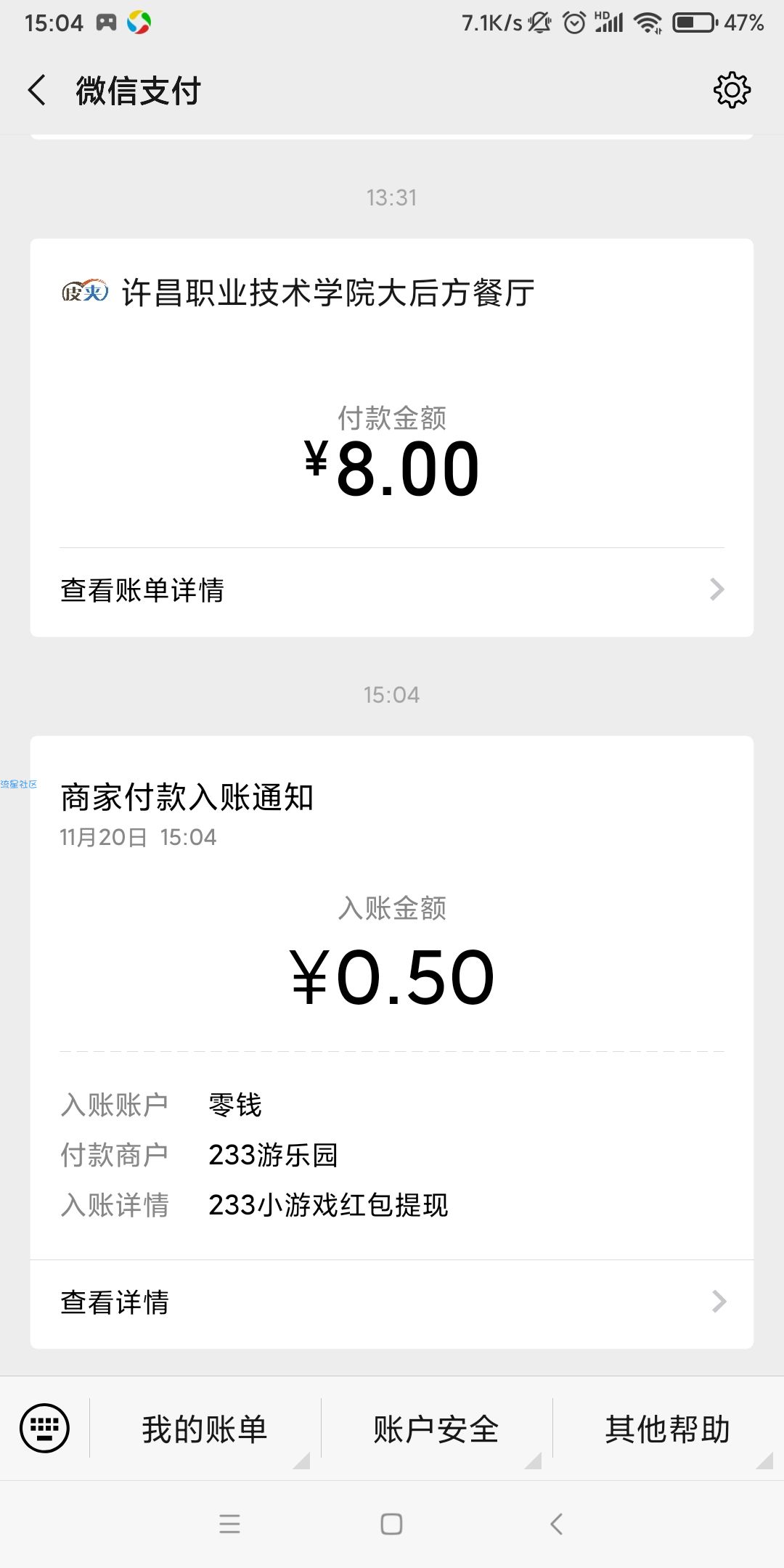Go back from the 微信支付 page
The height and width of the screenshot is (1568, 784).
click(x=38, y=91)
